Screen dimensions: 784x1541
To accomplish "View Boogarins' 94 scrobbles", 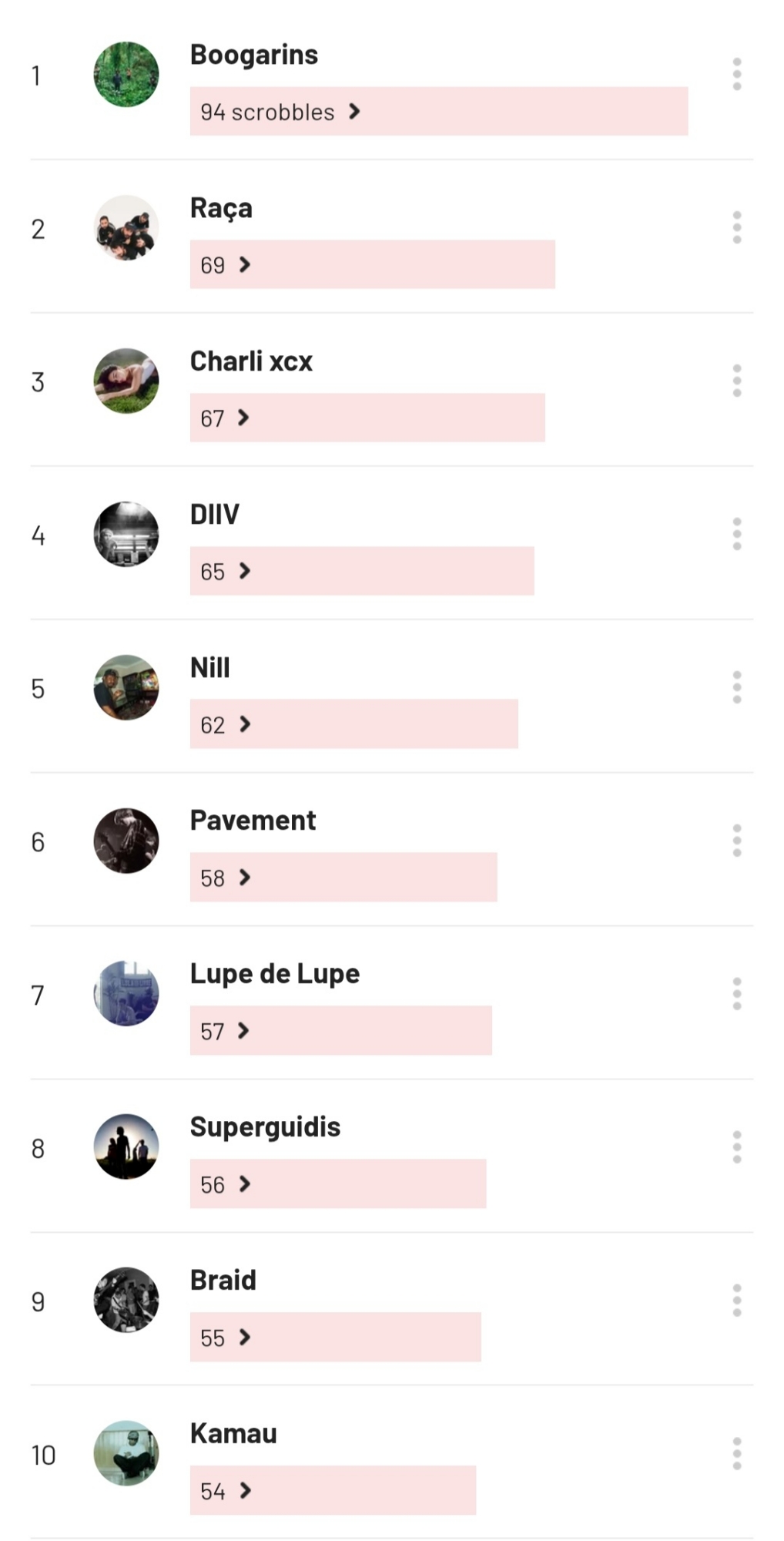I will pos(280,112).
